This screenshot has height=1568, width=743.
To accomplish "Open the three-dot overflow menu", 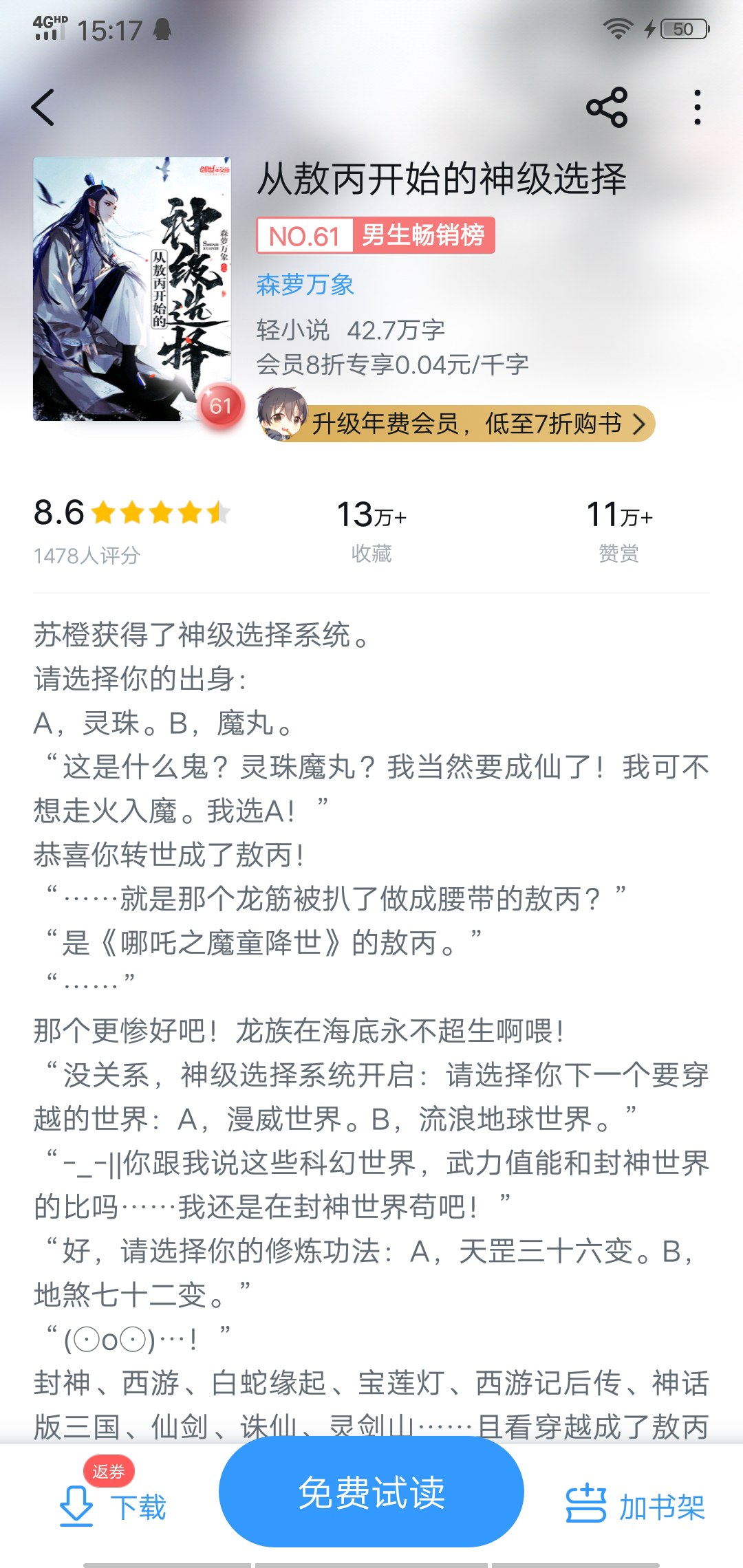I will 698,107.
